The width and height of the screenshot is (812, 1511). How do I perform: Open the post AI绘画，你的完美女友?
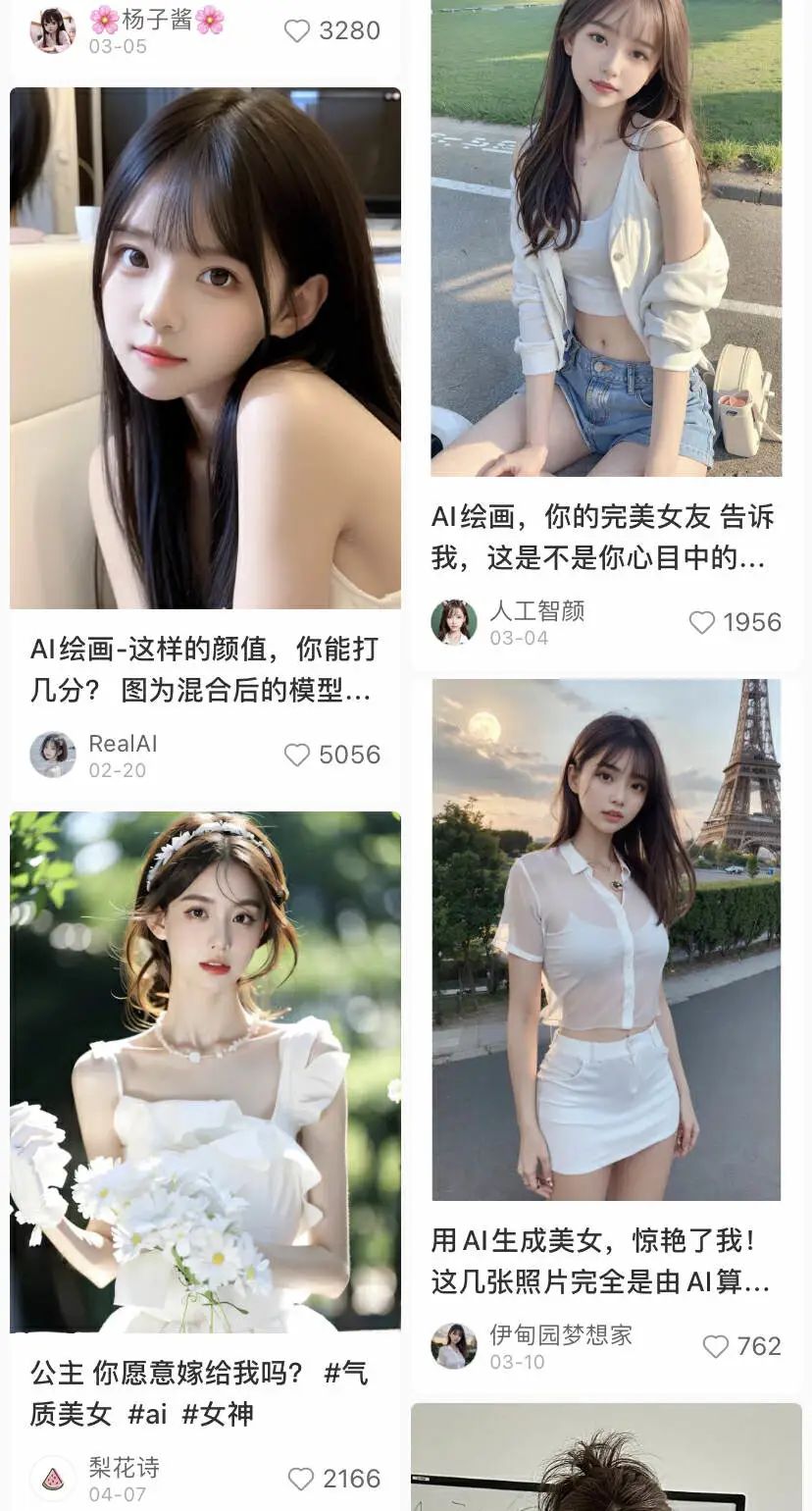tap(602, 537)
